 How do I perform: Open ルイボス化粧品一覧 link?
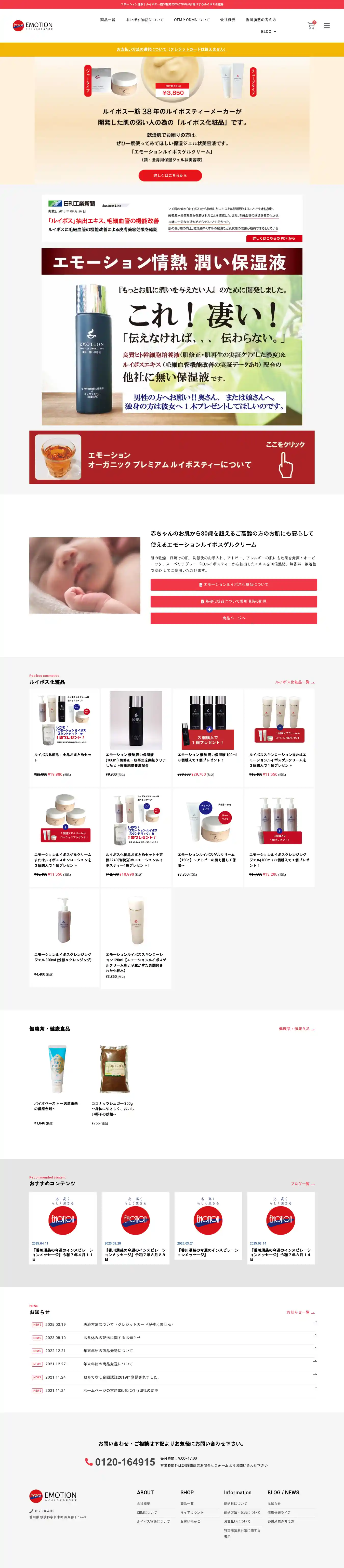click(x=294, y=682)
